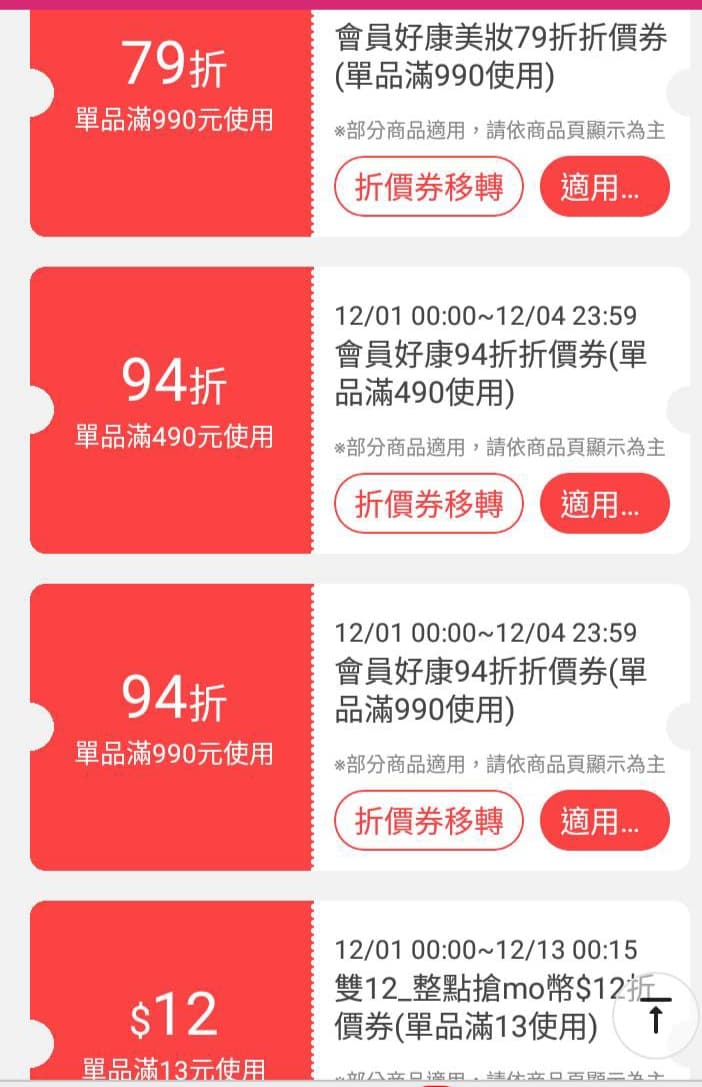Transfer the 94折 單品滿990 coupon
Image resolution: width=702 pixels, height=1087 pixels.
click(428, 820)
